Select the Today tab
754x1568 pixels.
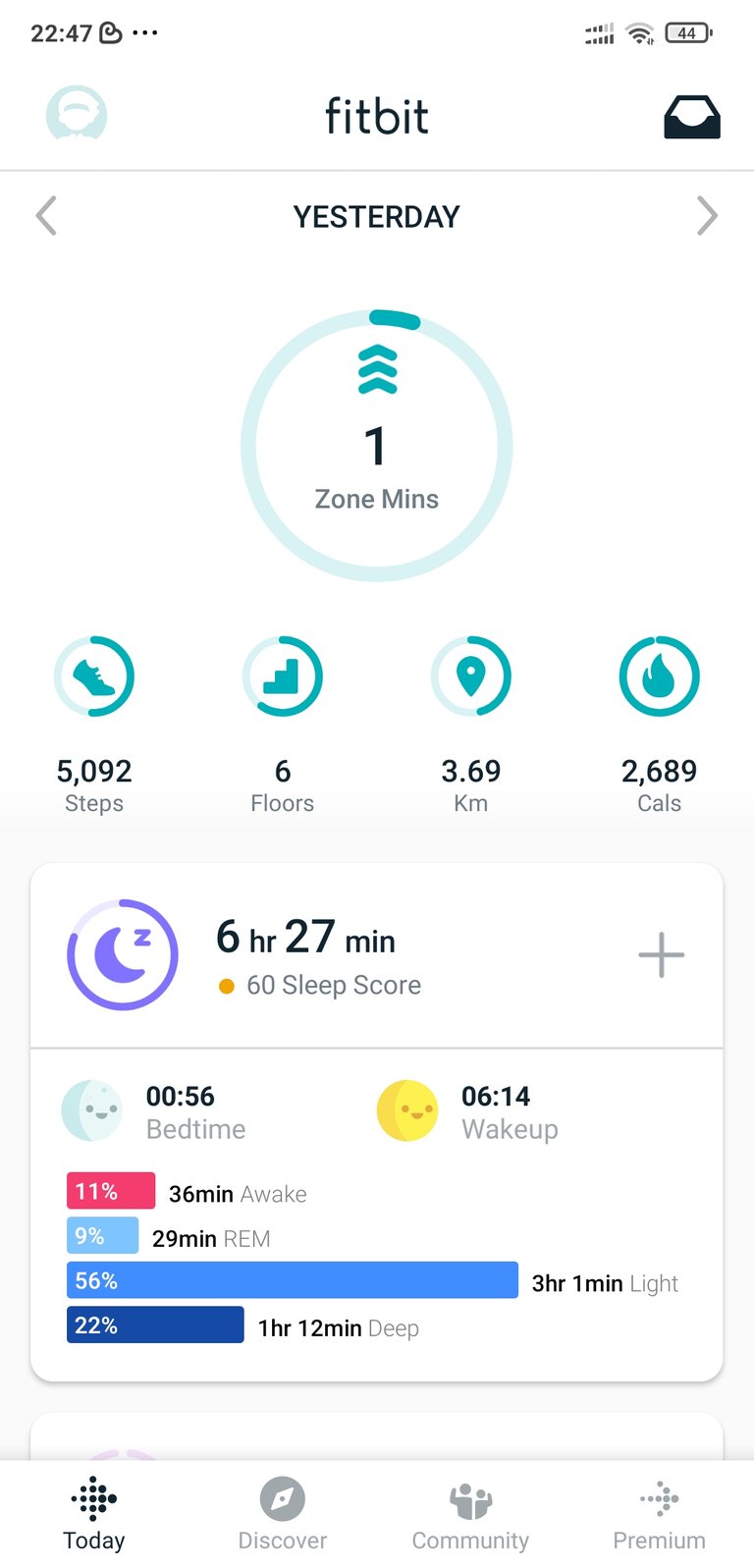pos(94,1514)
